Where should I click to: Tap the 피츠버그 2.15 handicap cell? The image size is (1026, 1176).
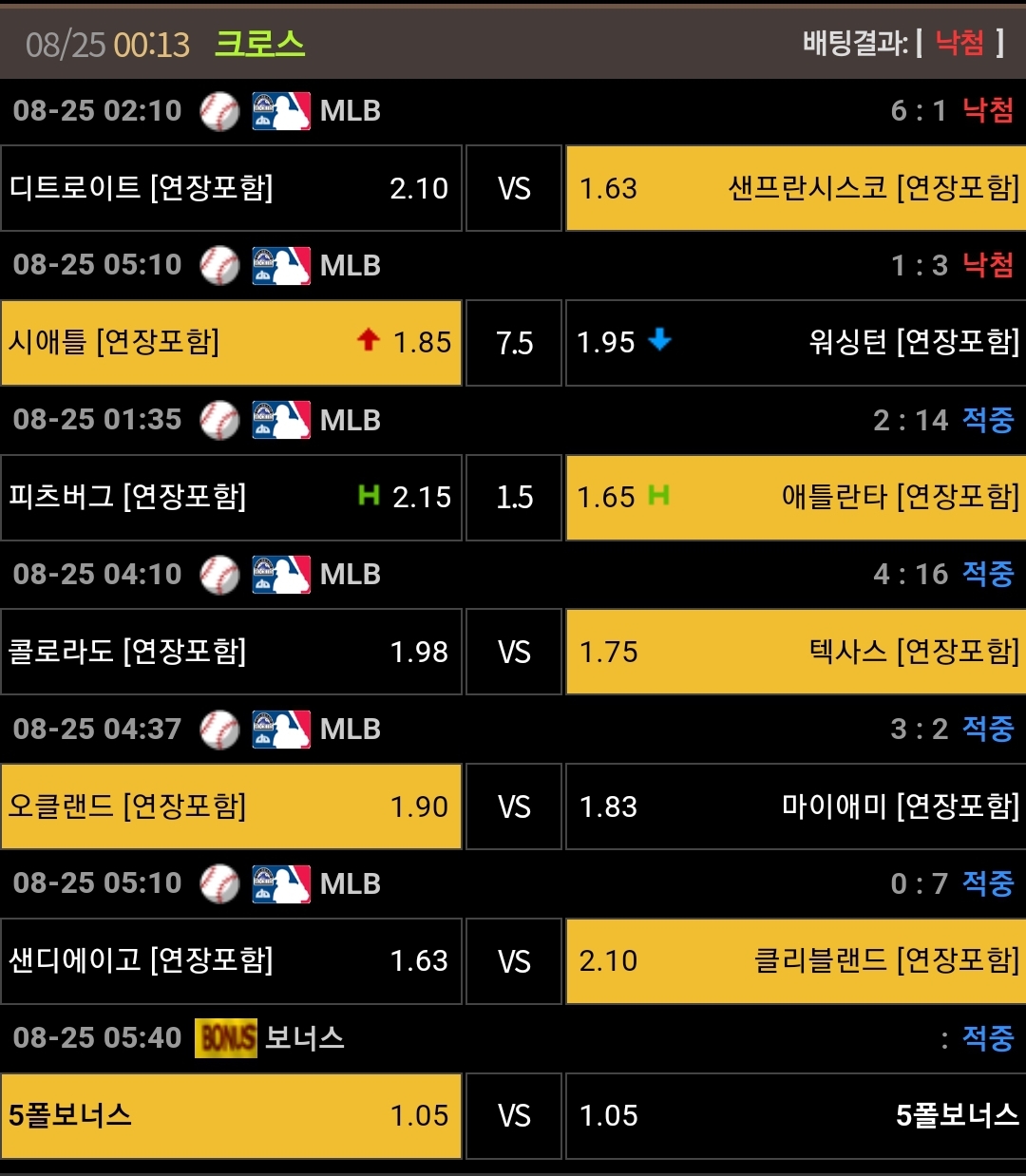231,498
